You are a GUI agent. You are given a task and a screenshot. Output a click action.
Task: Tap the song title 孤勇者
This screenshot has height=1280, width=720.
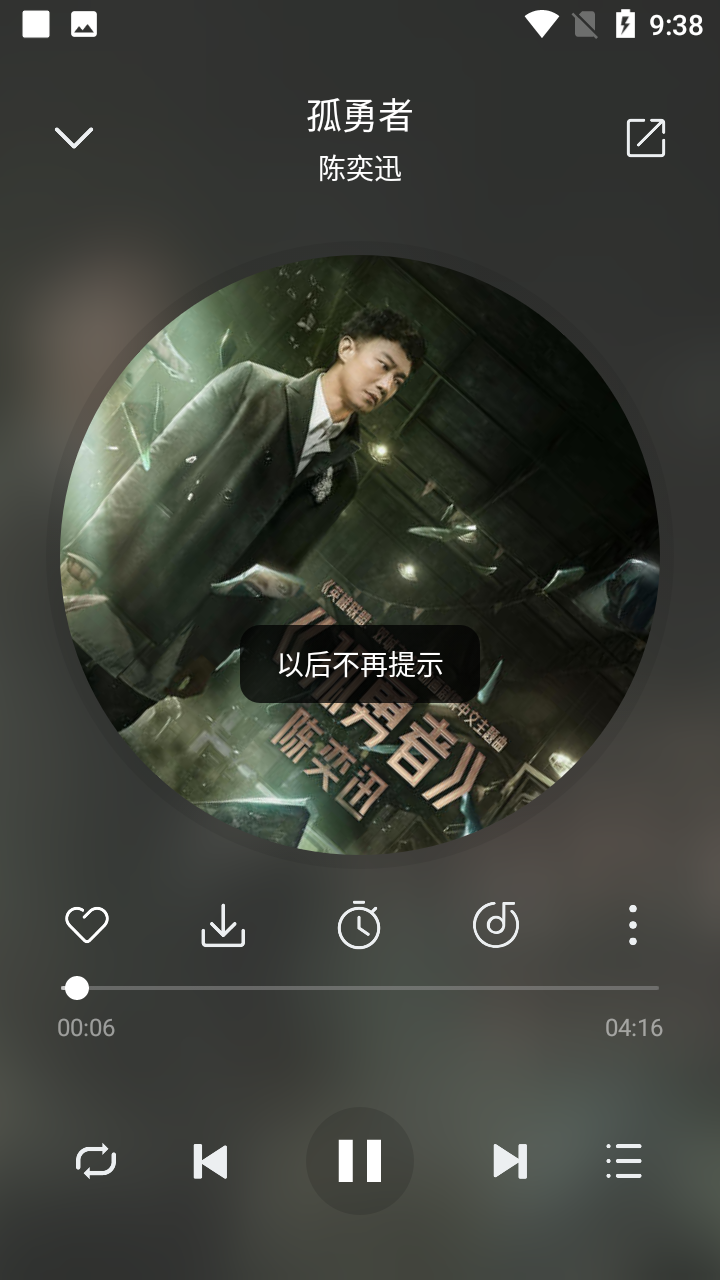click(359, 118)
